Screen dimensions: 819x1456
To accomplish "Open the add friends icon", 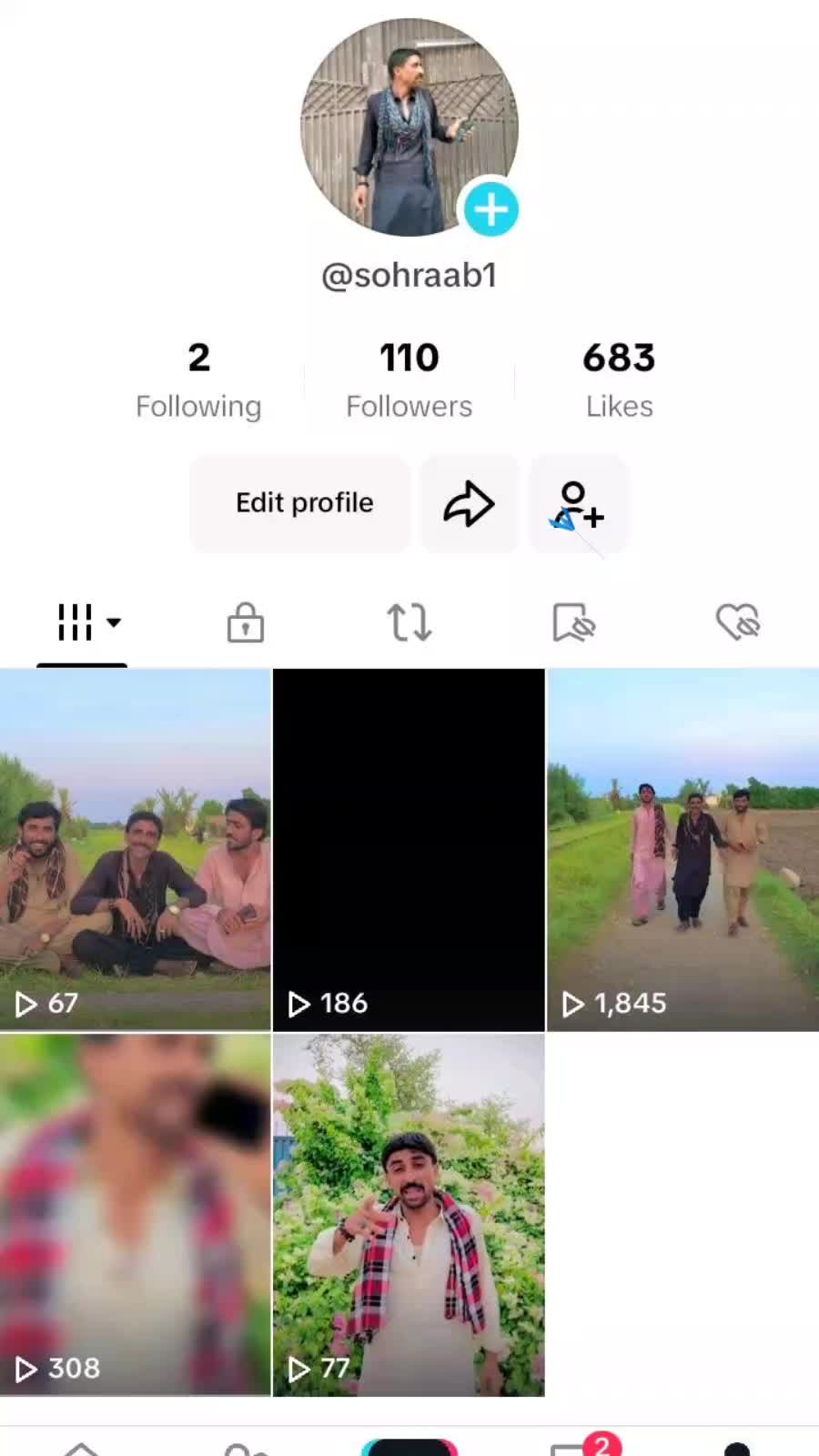I will pos(579,503).
